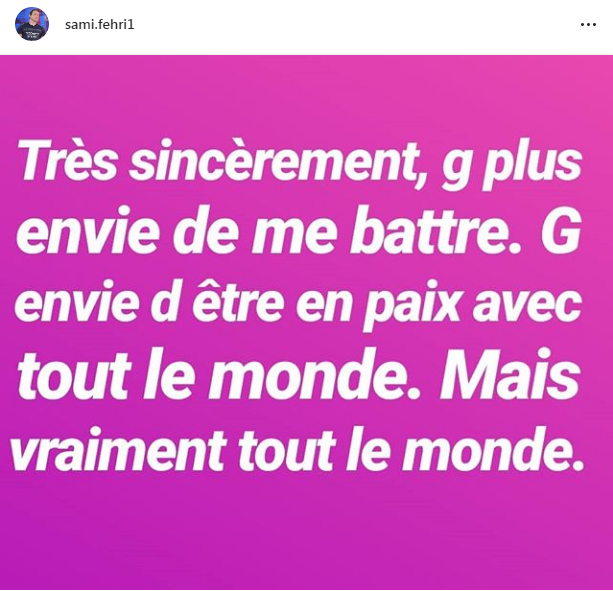The width and height of the screenshot is (613, 591).
Task: Open the sami.fehri1 username link
Action: [99, 24]
